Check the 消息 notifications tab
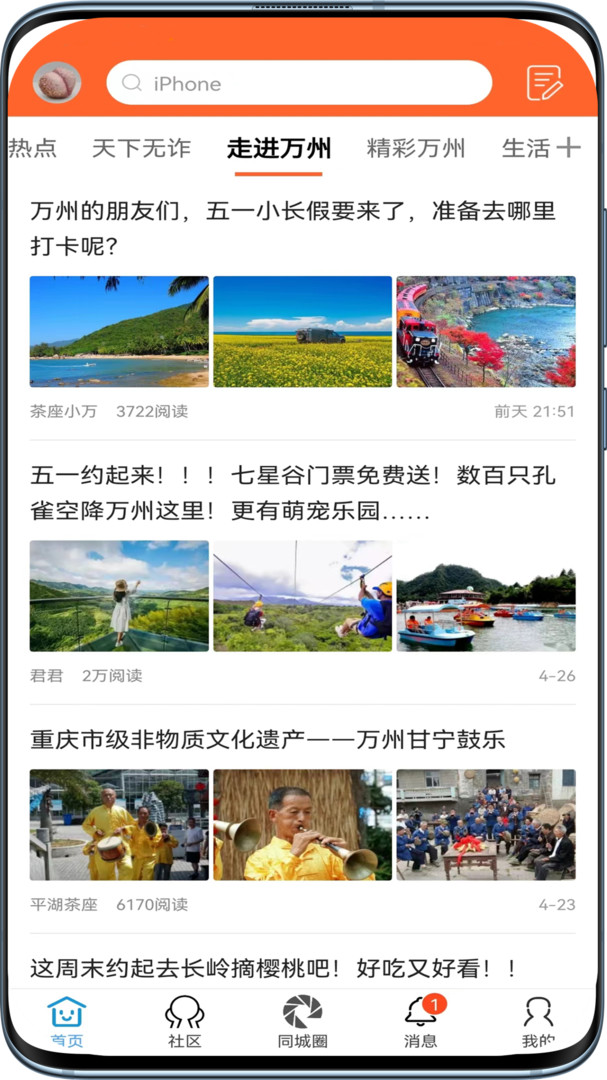This screenshot has height=1080, width=607. 421,1022
